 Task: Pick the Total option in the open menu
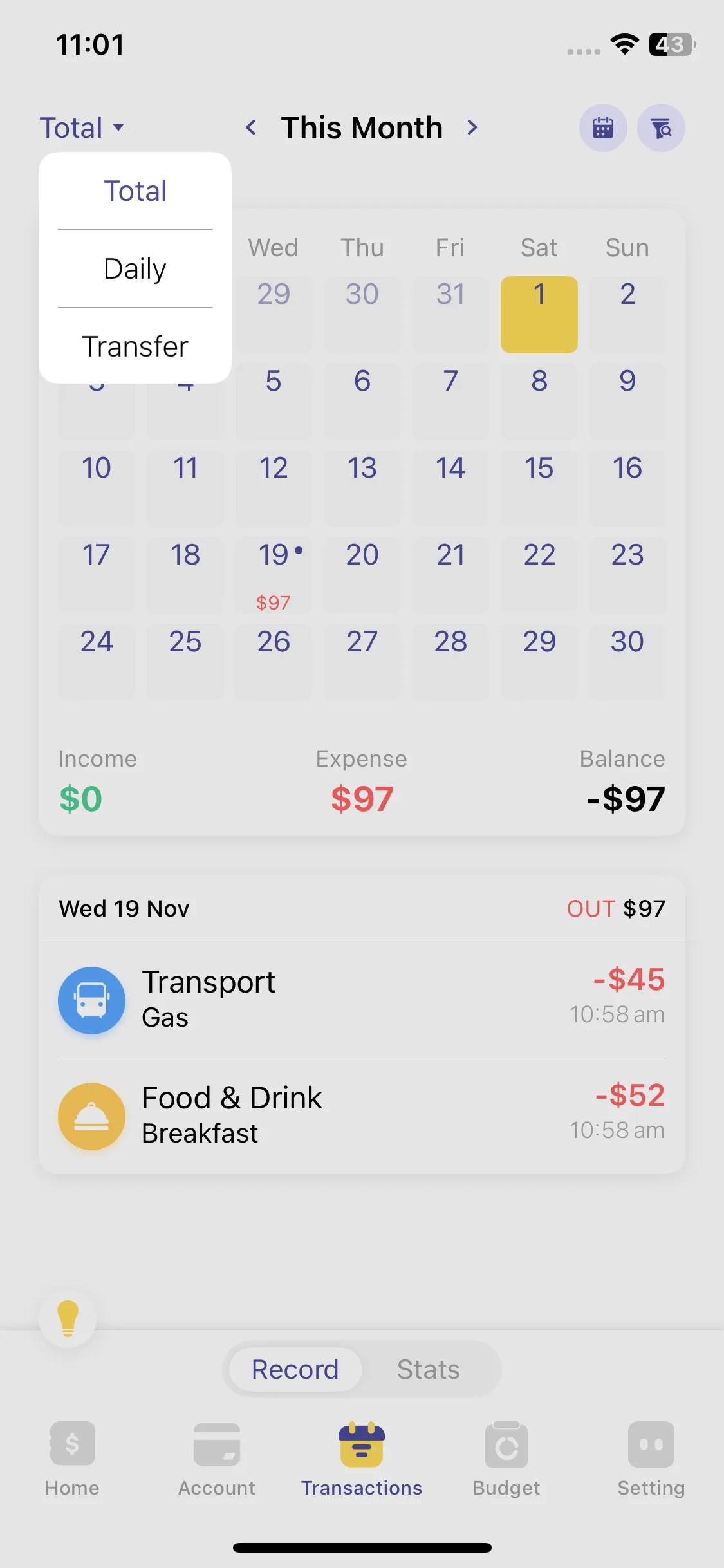pyautogui.click(x=135, y=191)
